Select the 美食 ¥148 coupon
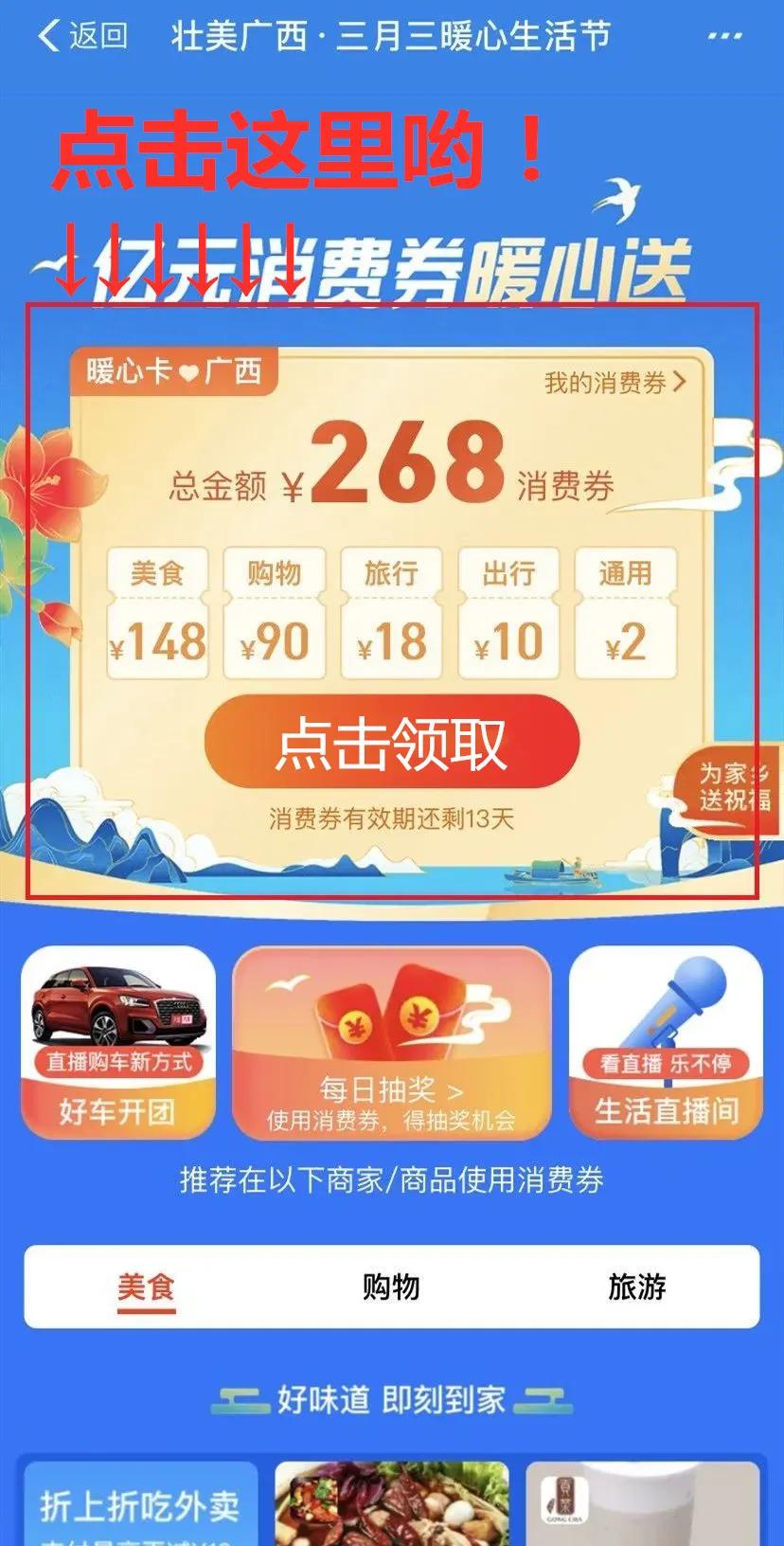The height and width of the screenshot is (1546, 784). [156, 606]
